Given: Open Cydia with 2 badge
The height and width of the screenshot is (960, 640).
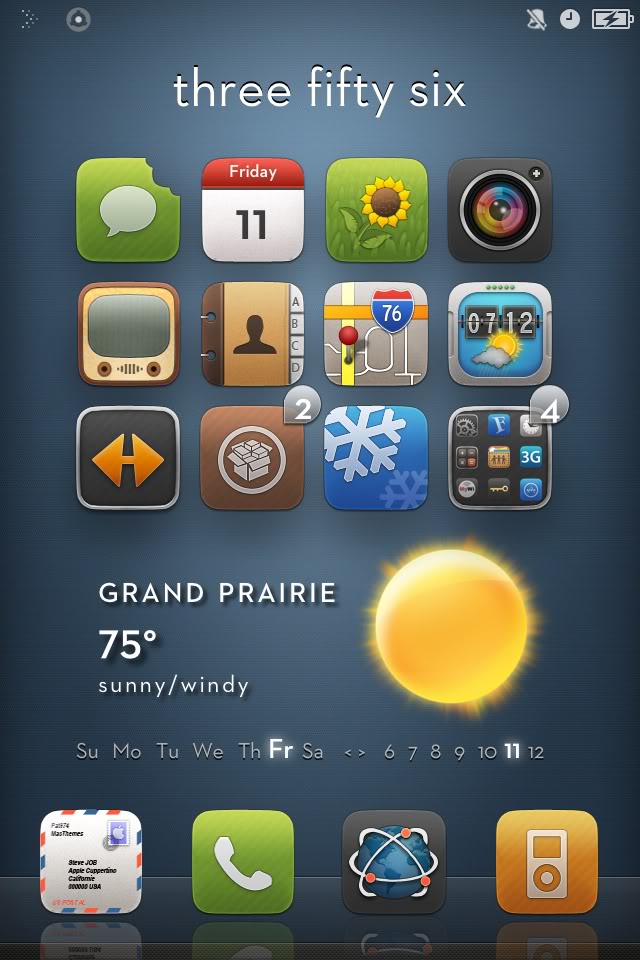Looking at the screenshot, I should click(252, 458).
